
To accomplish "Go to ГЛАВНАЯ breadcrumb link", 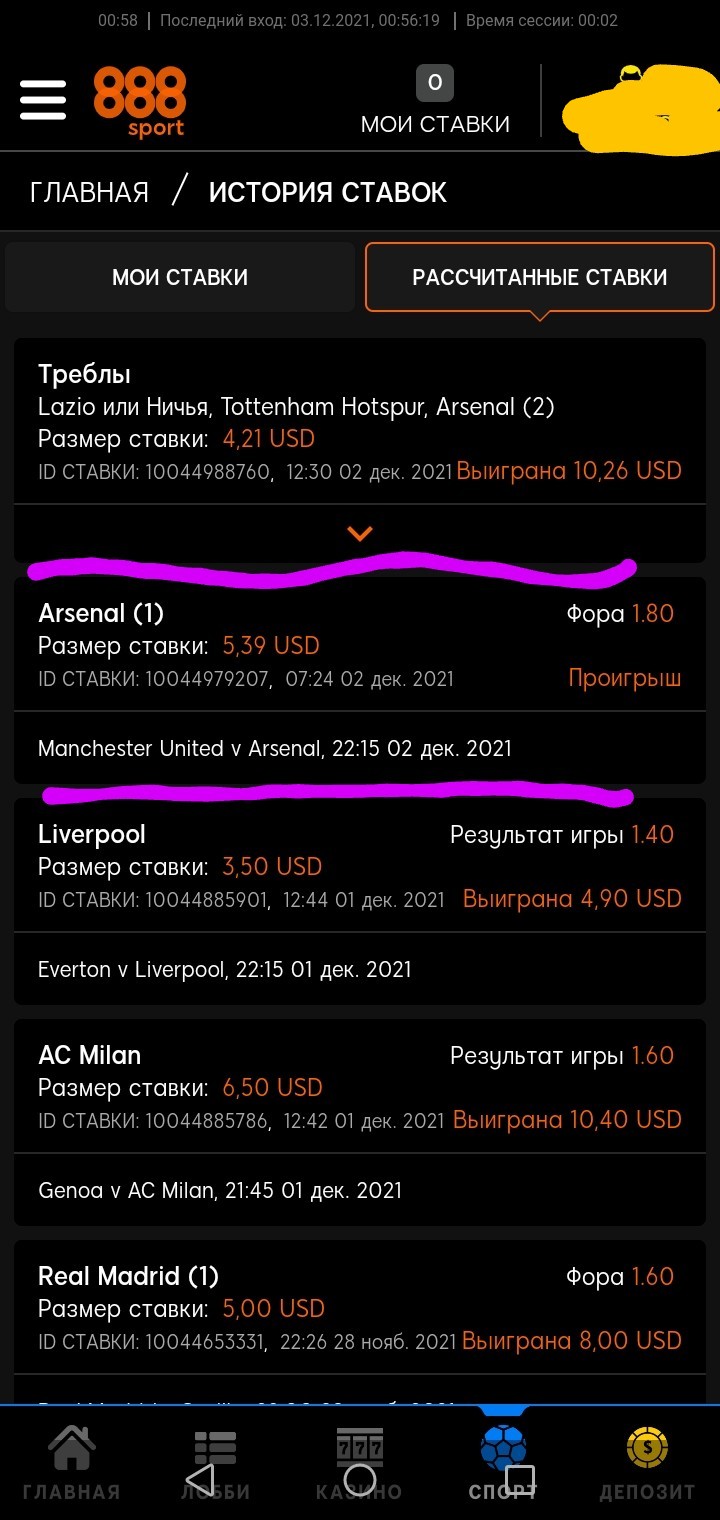I will [x=89, y=192].
